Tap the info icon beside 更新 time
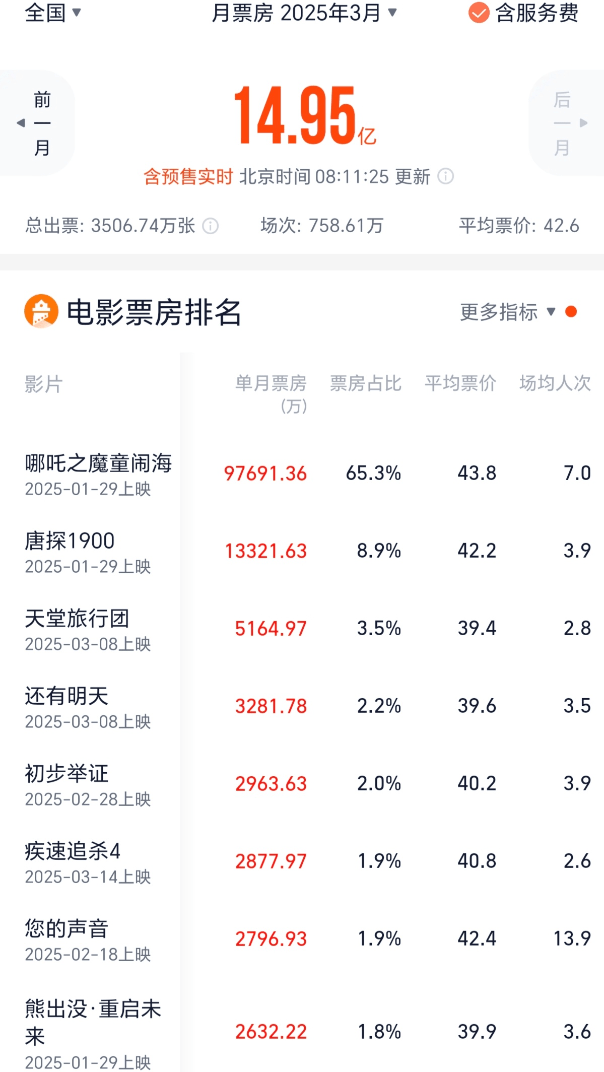The width and height of the screenshot is (604, 1072). point(446,177)
